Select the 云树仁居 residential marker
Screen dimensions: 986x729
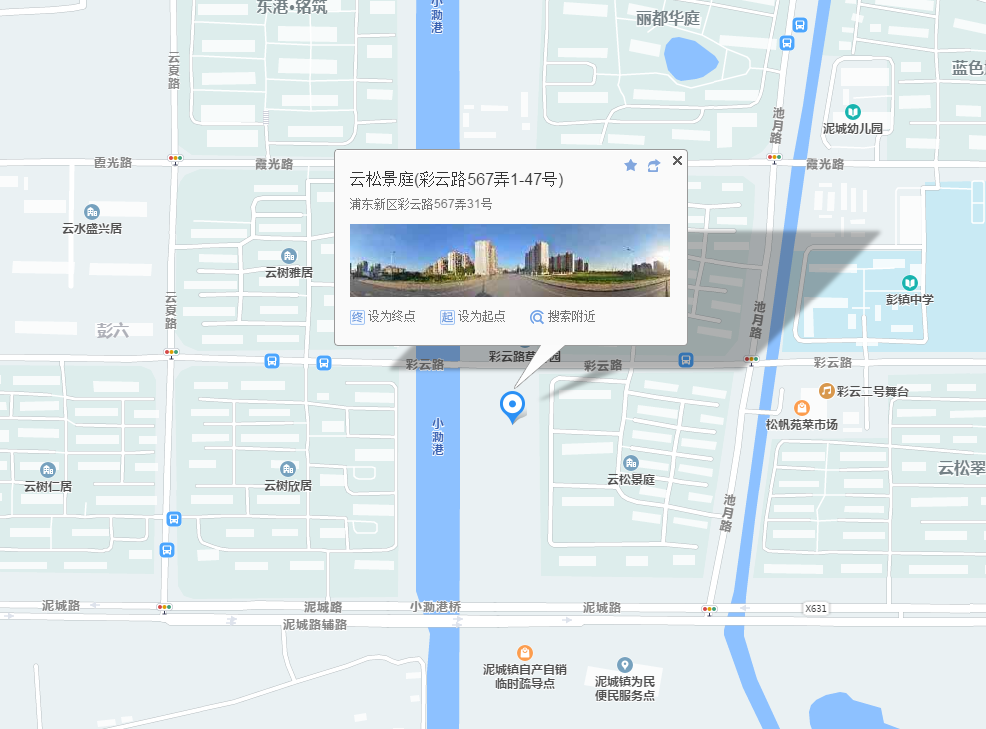pyautogui.click(x=48, y=470)
